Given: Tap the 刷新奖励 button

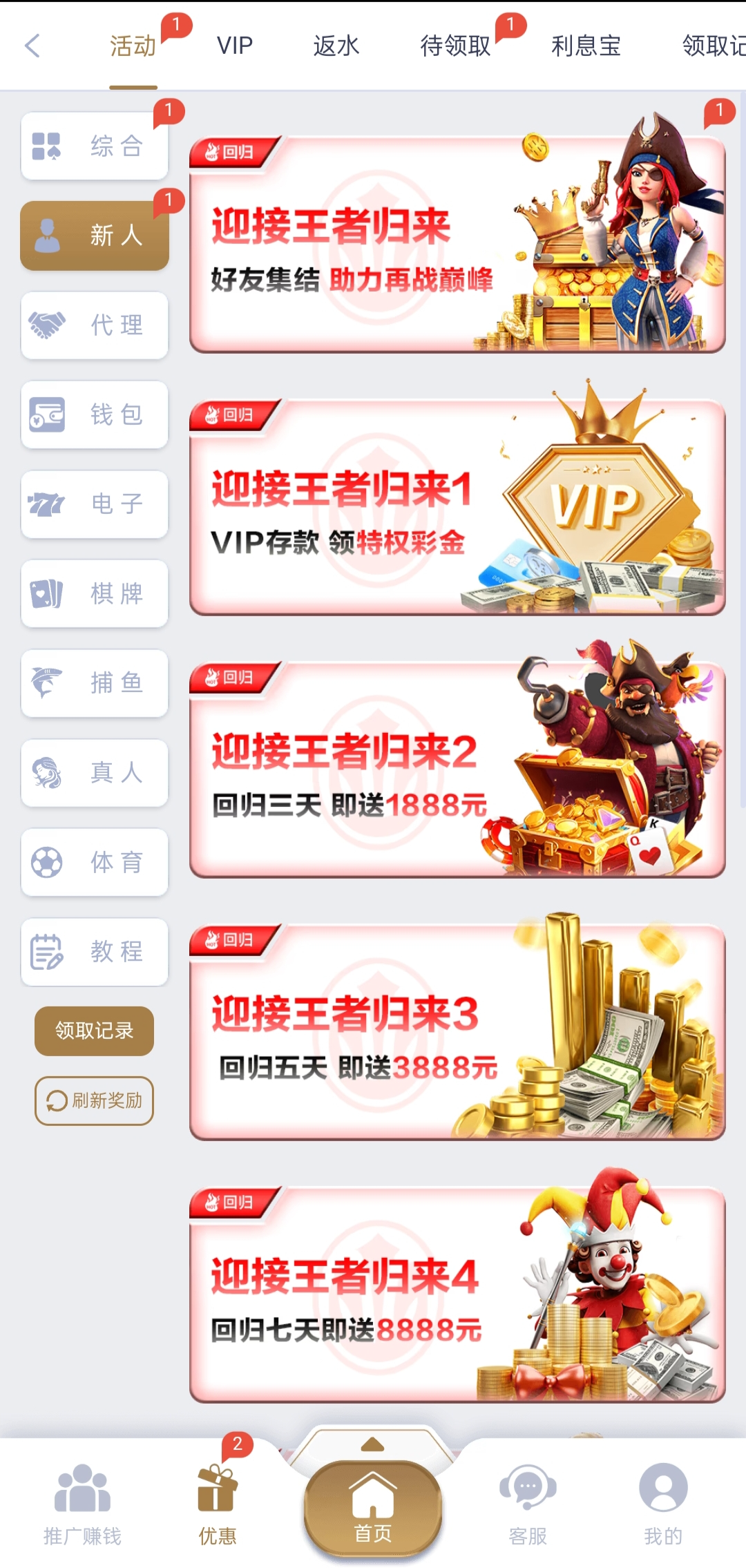Looking at the screenshot, I should point(94,1100).
